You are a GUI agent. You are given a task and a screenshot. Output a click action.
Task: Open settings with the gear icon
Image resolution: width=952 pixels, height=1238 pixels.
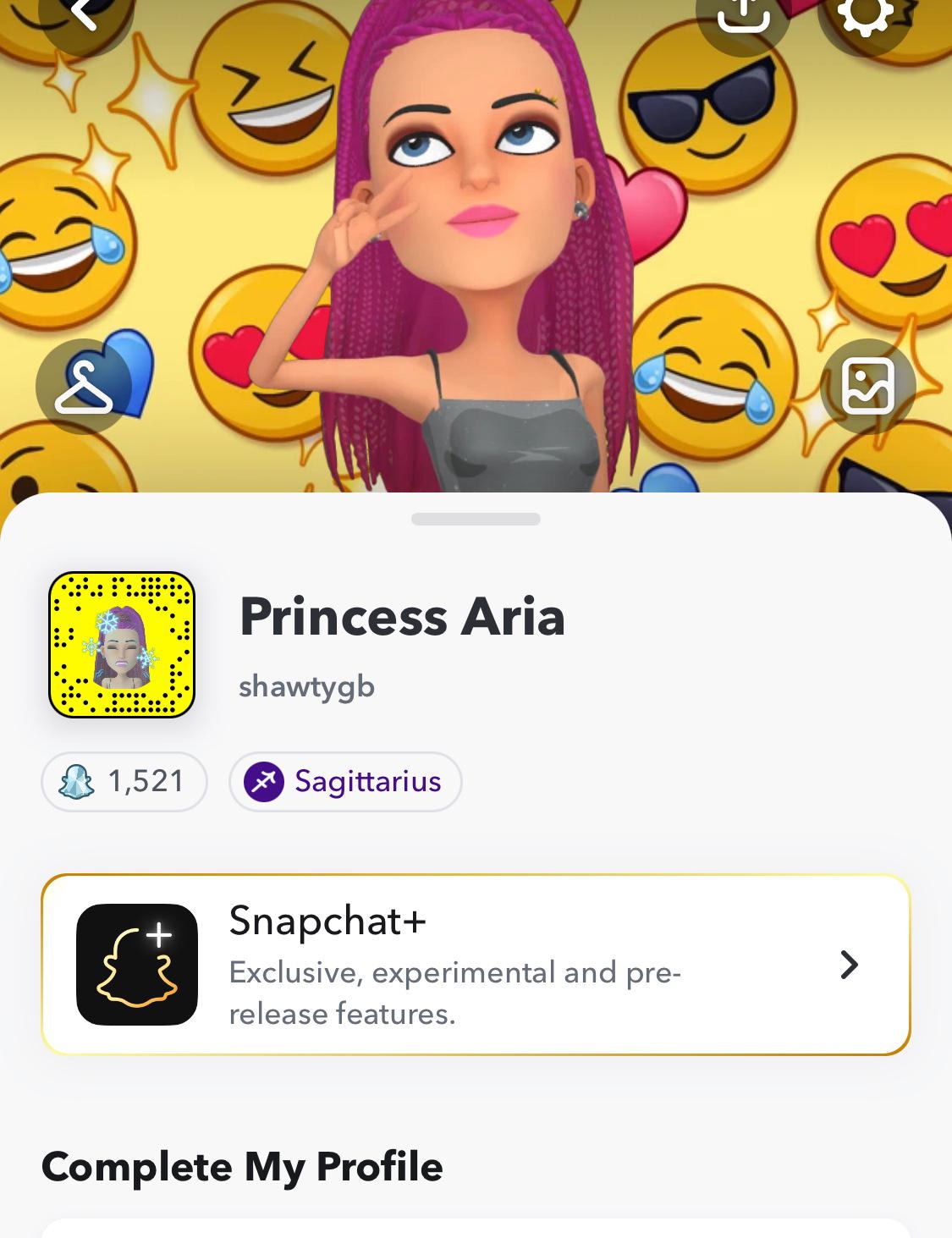tap(865, 15)
